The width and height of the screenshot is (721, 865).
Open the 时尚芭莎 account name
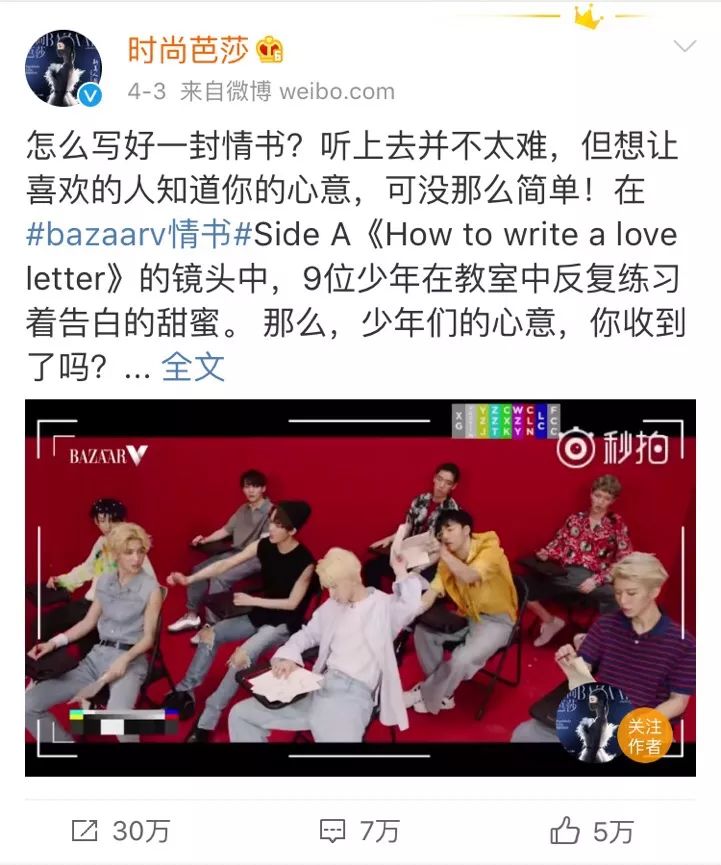(x=188, y=49)
